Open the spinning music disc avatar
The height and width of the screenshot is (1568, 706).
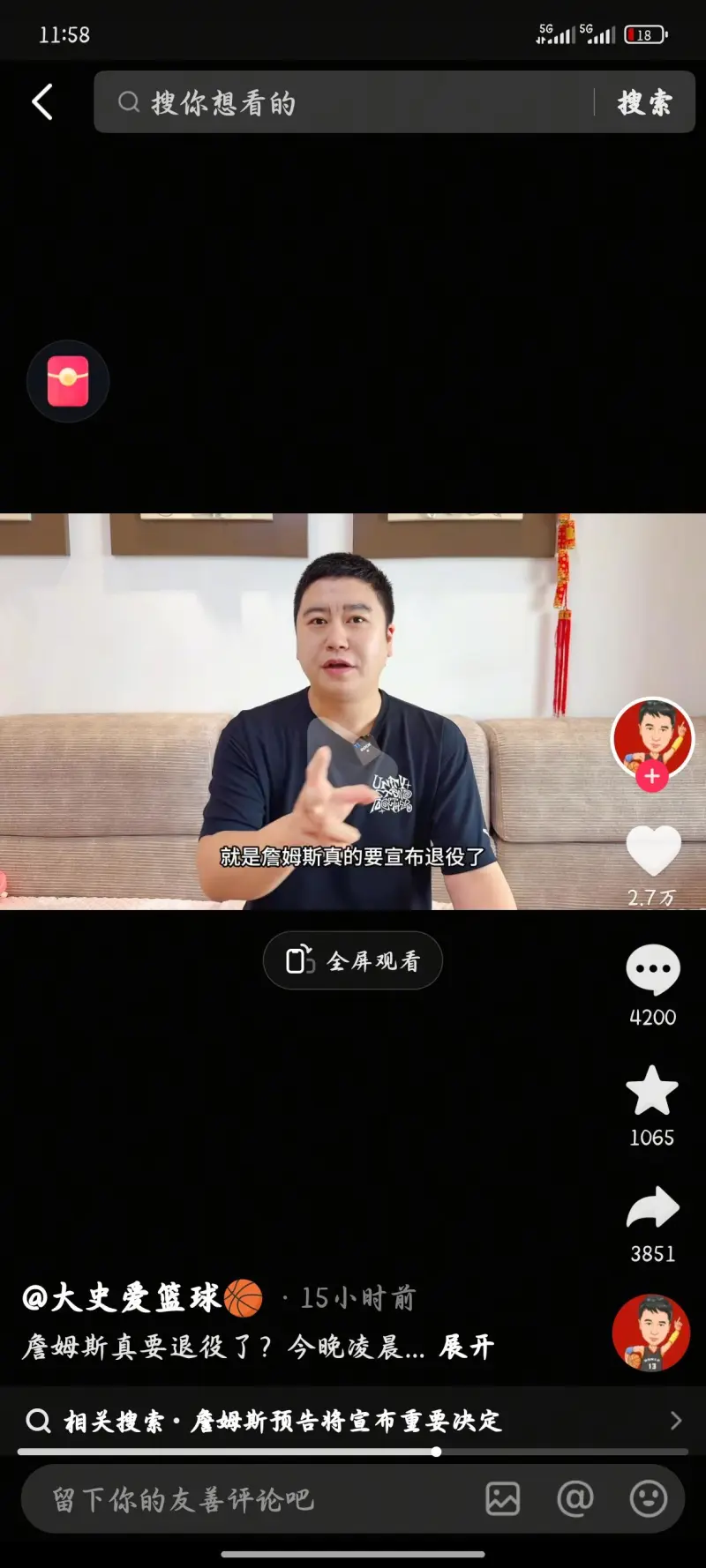[651, 1333]
